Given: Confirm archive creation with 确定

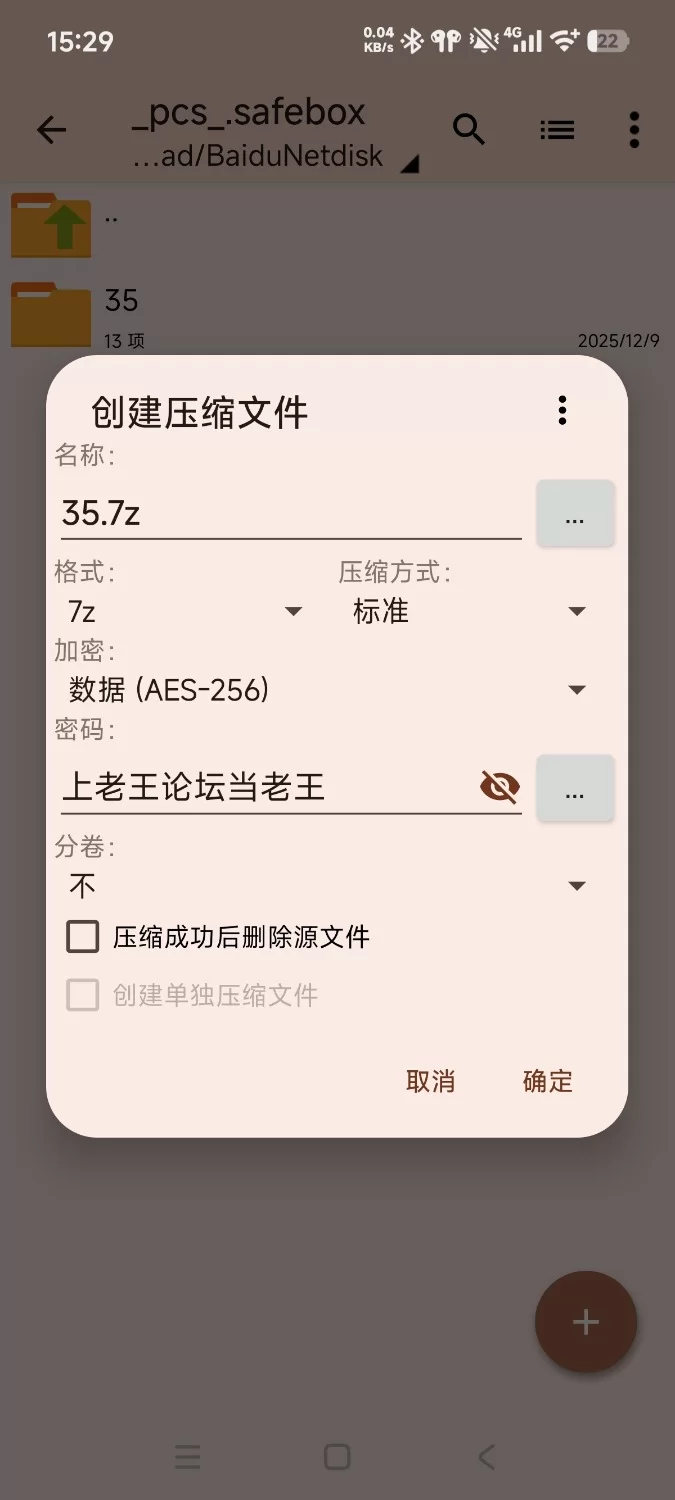Looking at the screenshot, I should click(547, 1081).
